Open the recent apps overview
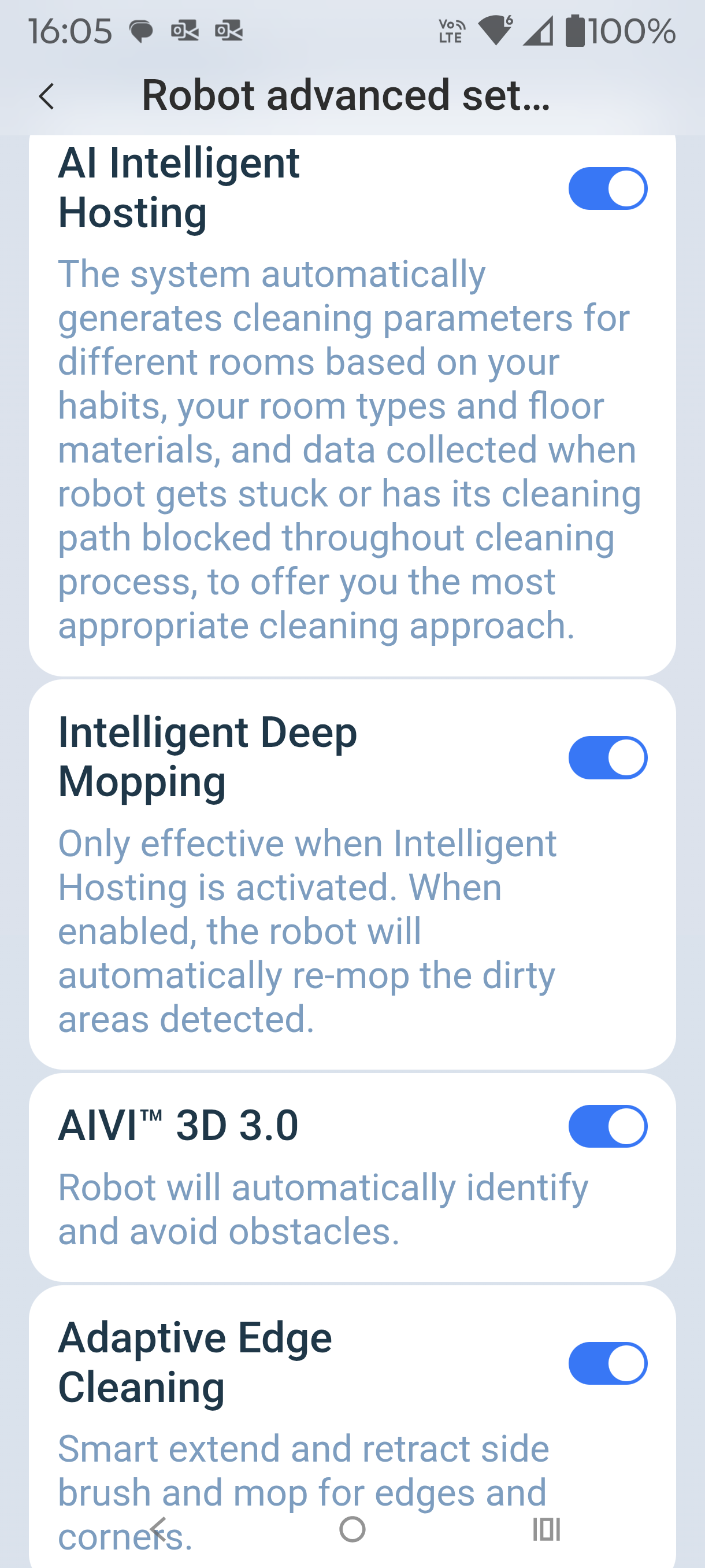The image size is (705, 1568). [546, 1529]
